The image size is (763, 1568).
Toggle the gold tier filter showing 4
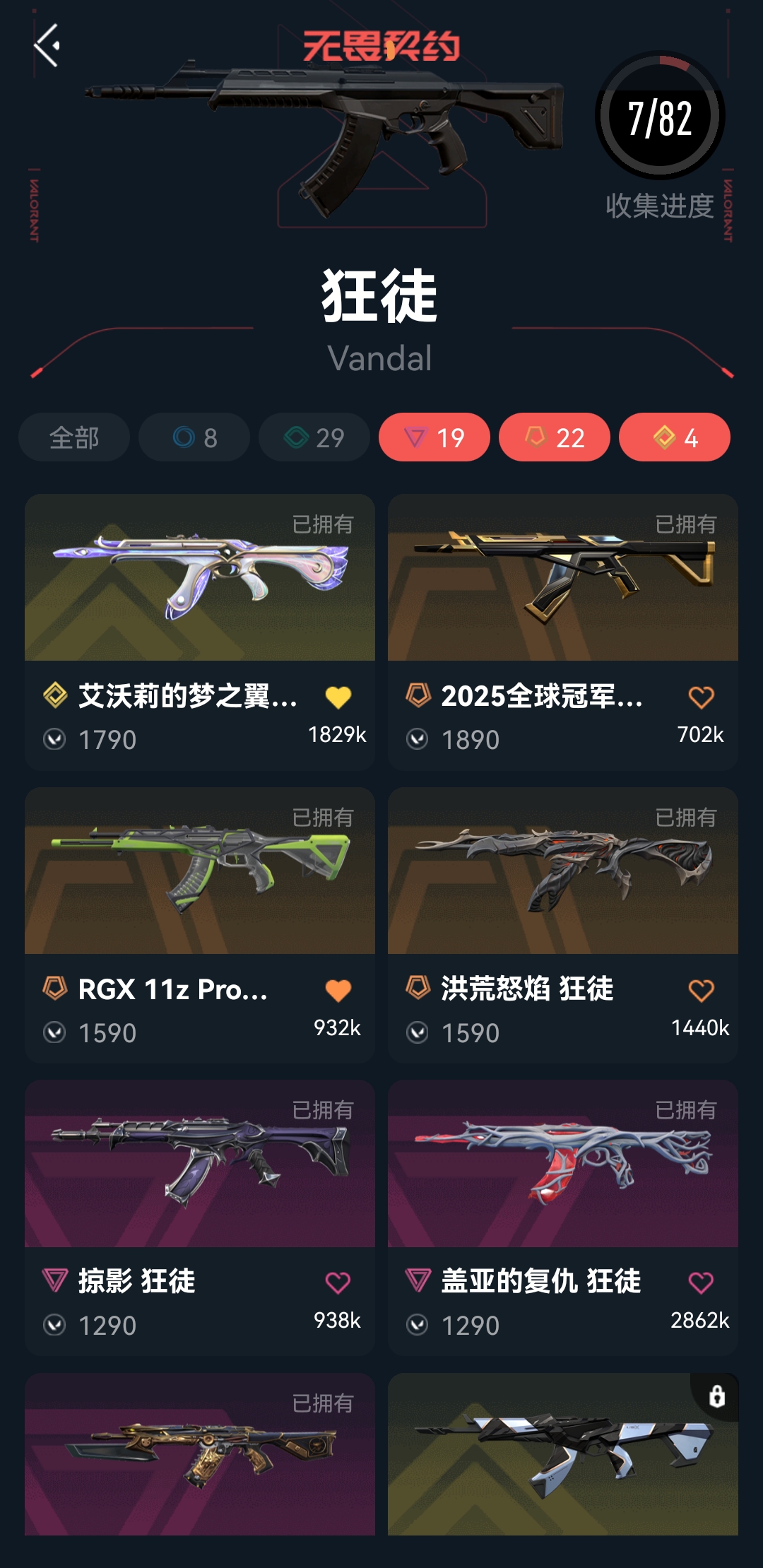point(675,437)
